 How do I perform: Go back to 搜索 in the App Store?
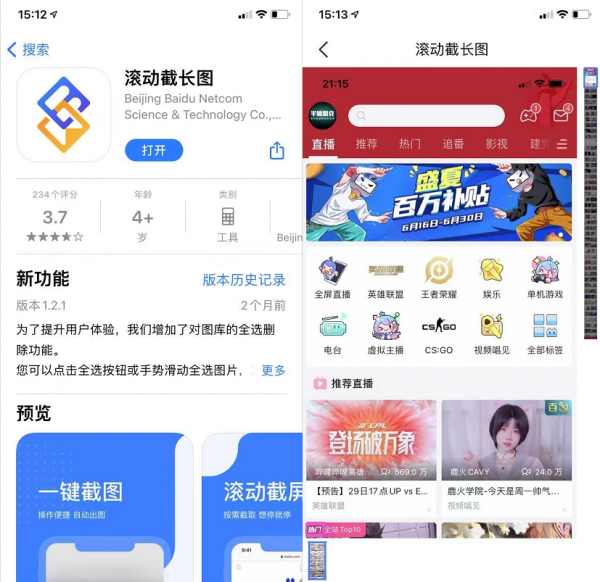pos(28,49)
